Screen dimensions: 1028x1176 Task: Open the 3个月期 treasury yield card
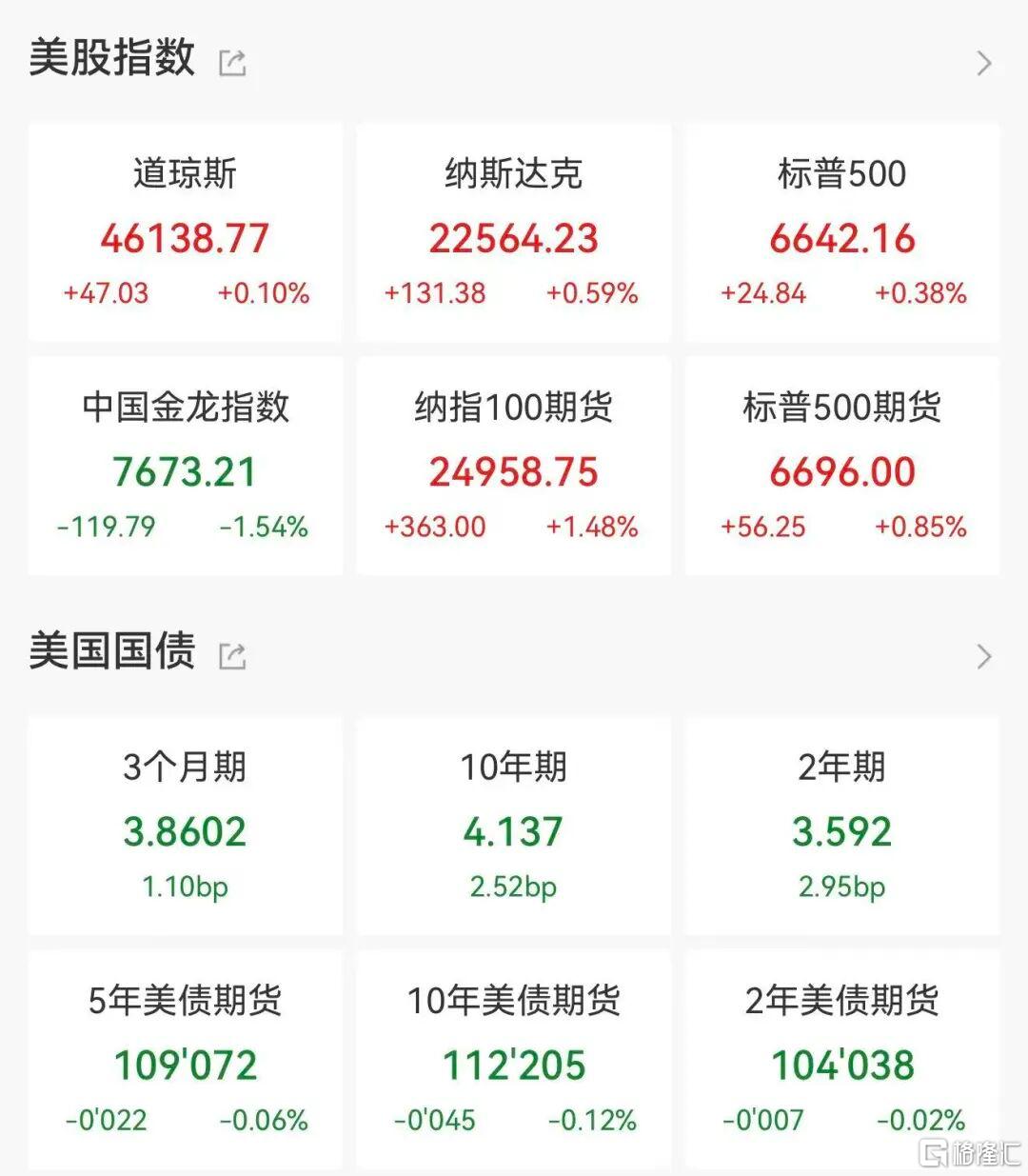[185, 825]
